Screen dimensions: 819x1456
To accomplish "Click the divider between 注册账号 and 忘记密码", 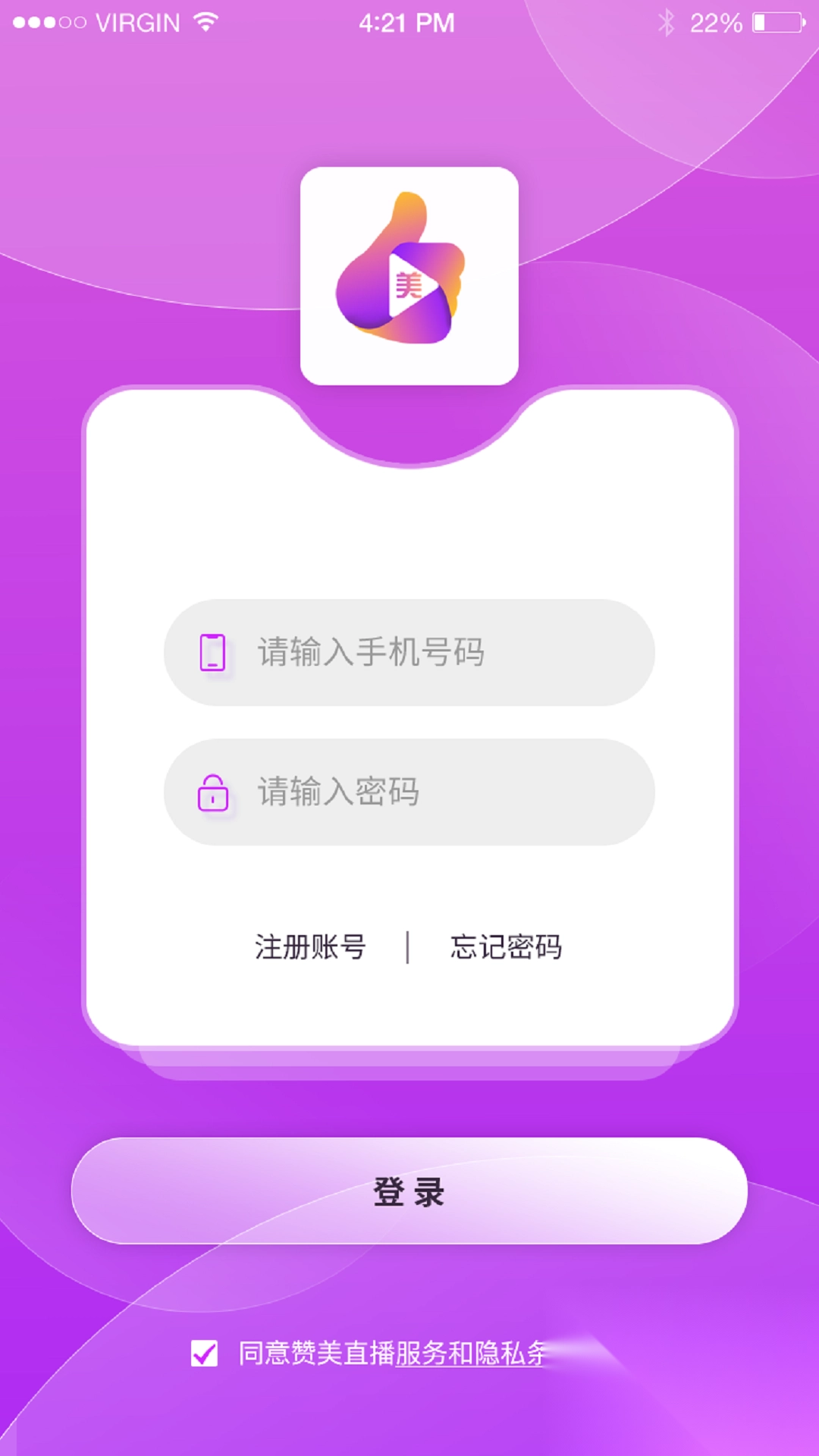I will 408,946.
